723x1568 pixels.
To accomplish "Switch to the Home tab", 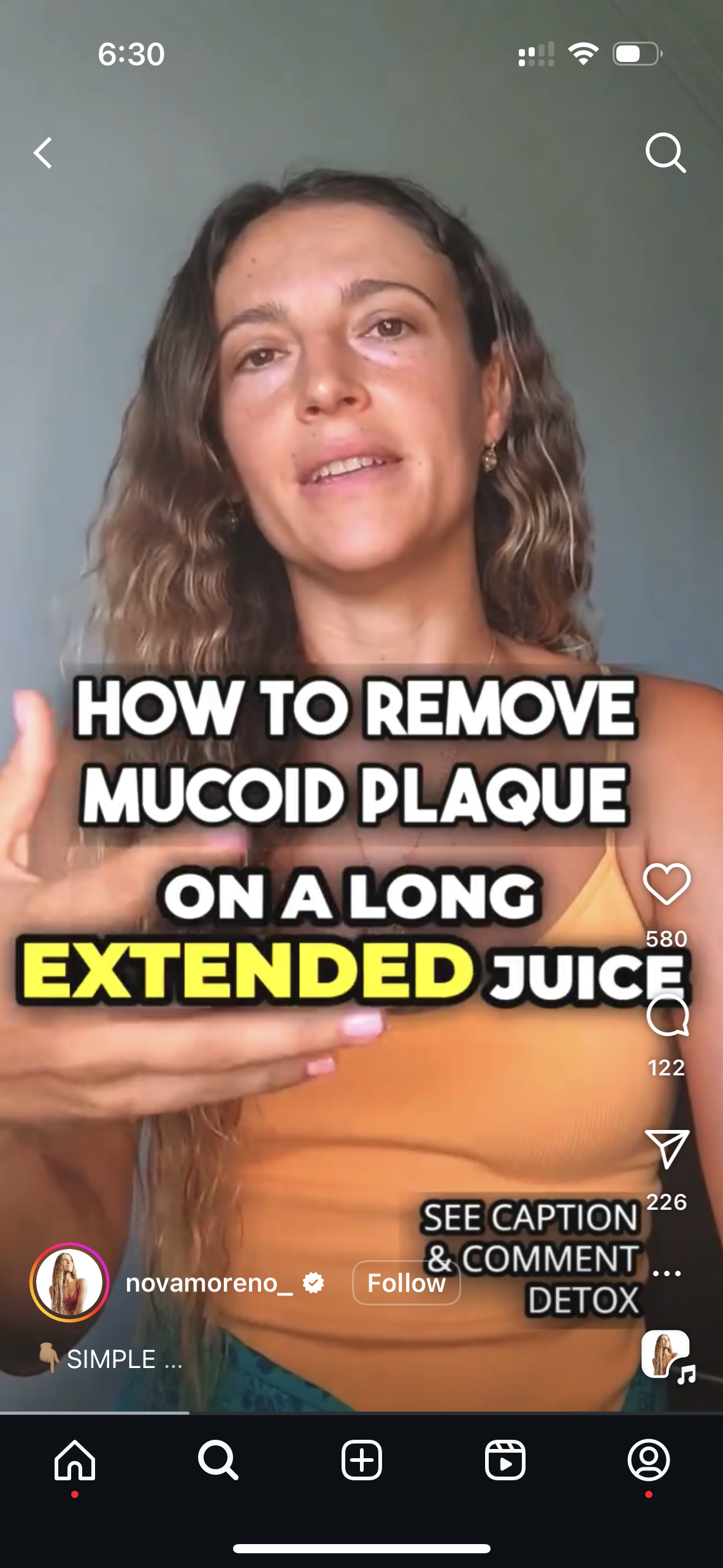I will [x=75, y=1460].
